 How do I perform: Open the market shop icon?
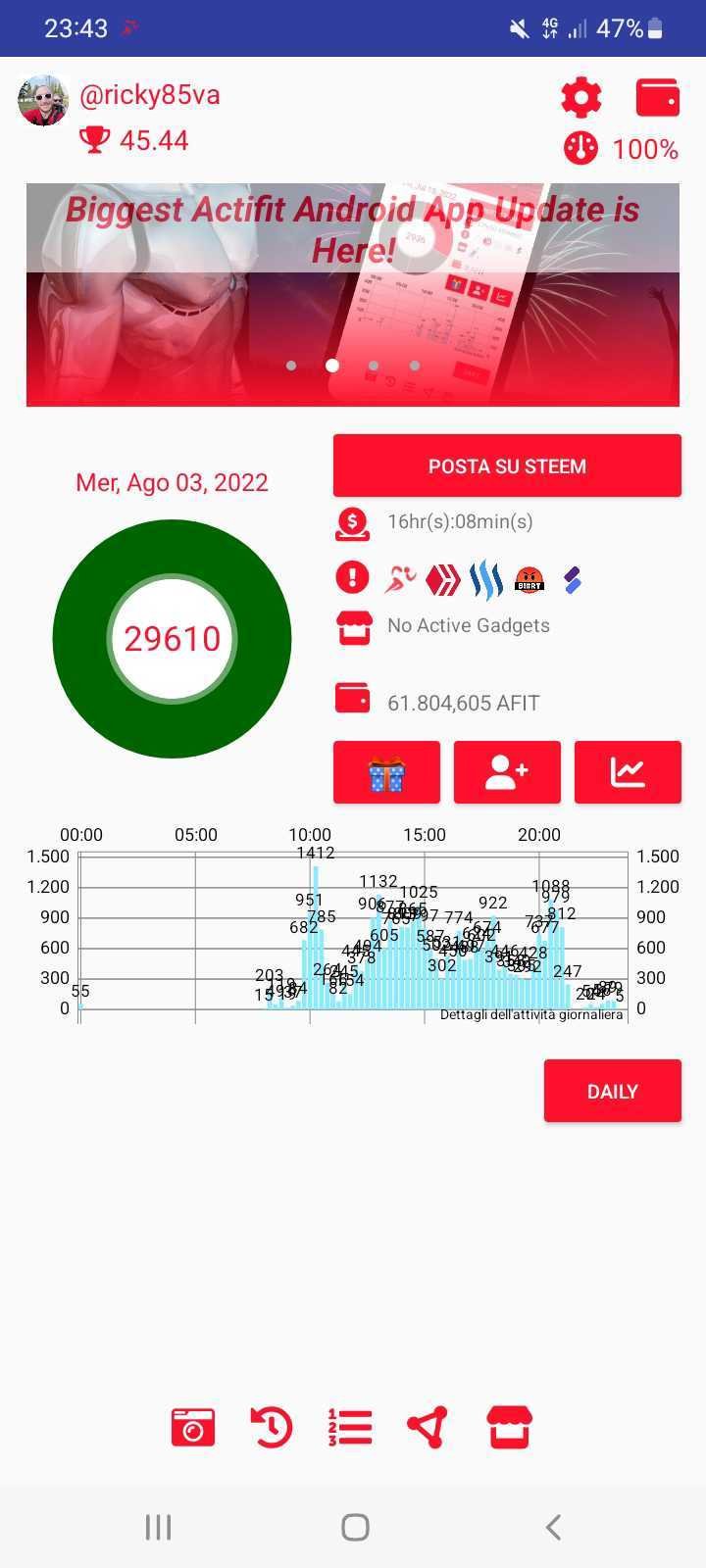[x=509, y=1428]
